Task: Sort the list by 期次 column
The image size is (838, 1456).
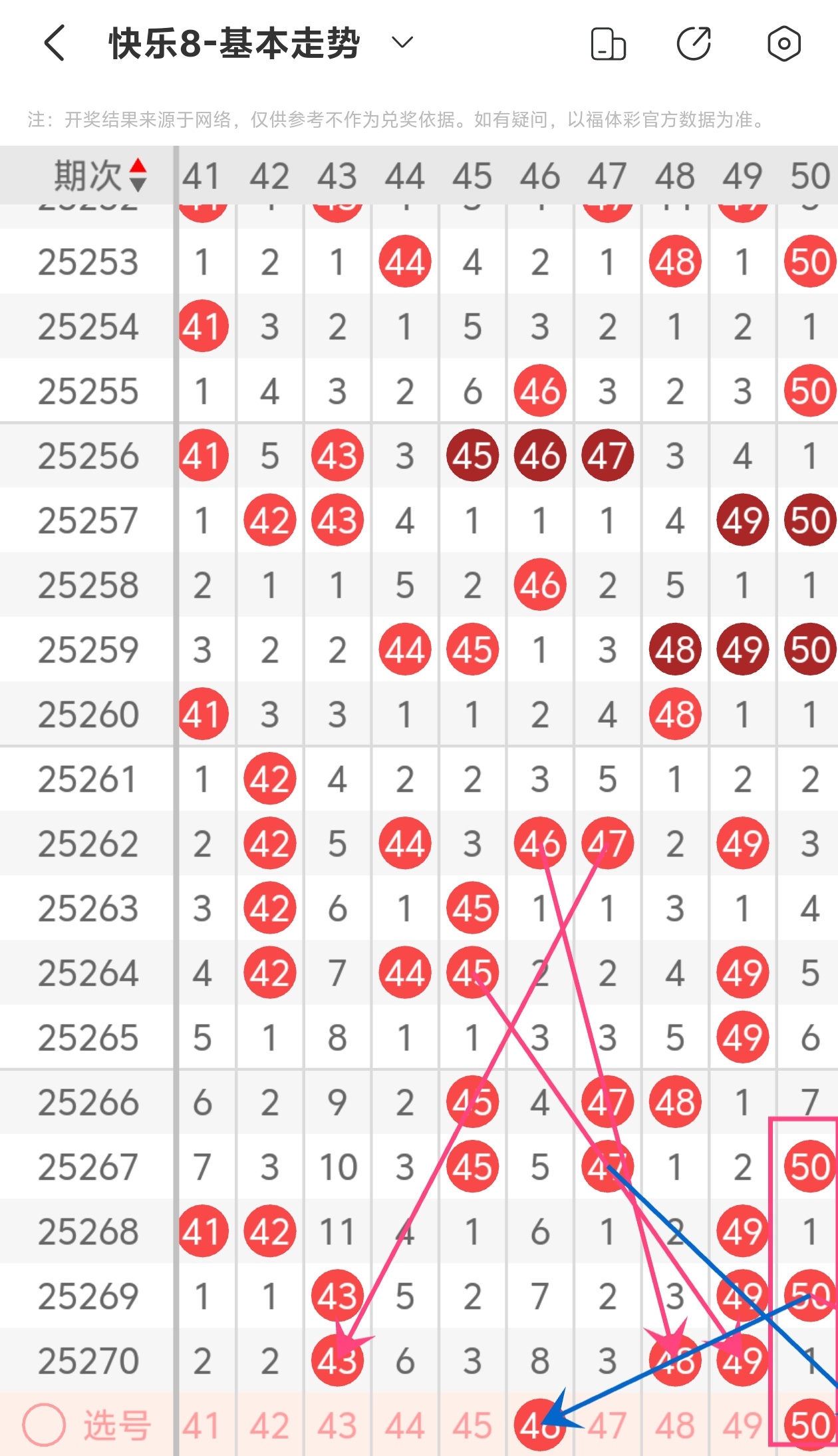Action: [100, 176]
